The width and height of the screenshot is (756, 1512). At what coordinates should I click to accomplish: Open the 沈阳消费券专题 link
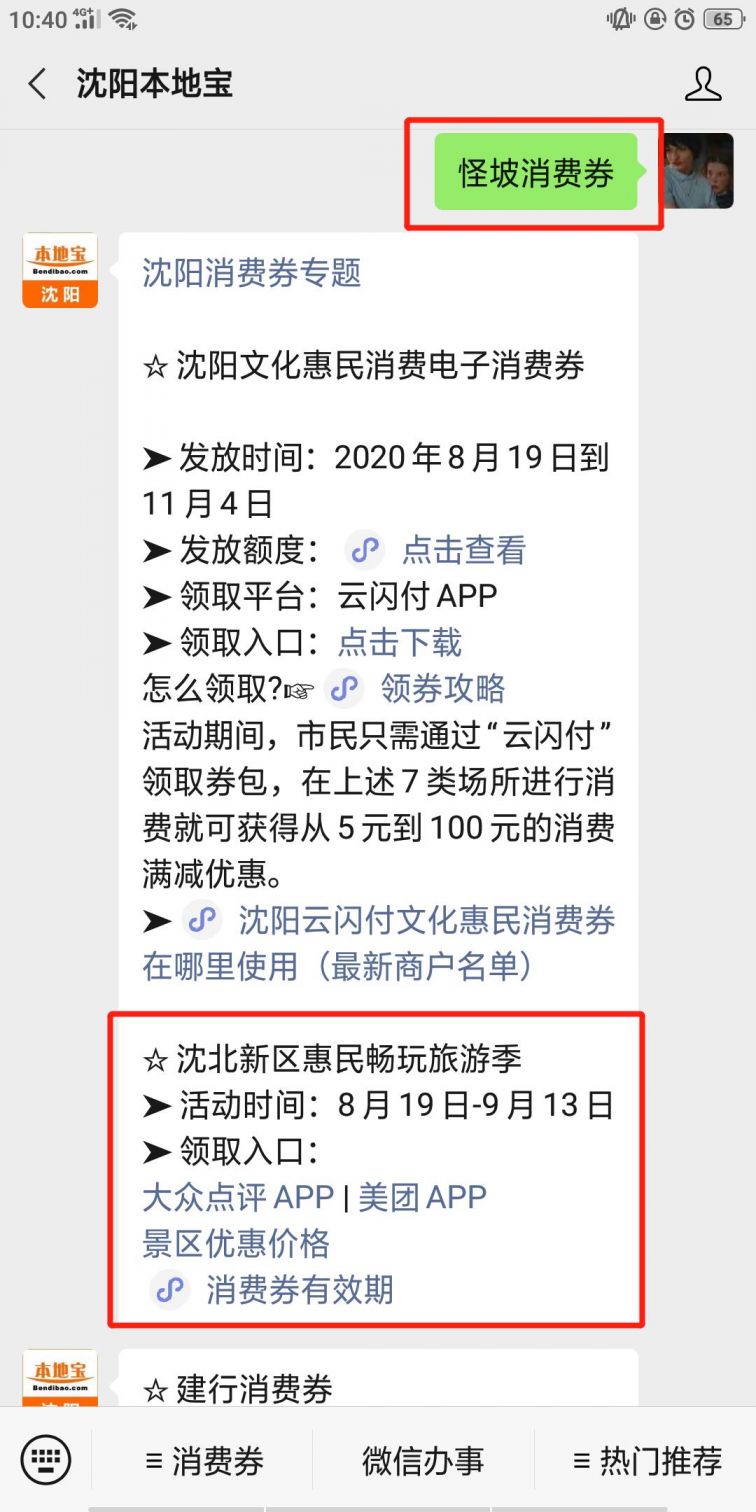pyautogui.click(x=251, y=273)
